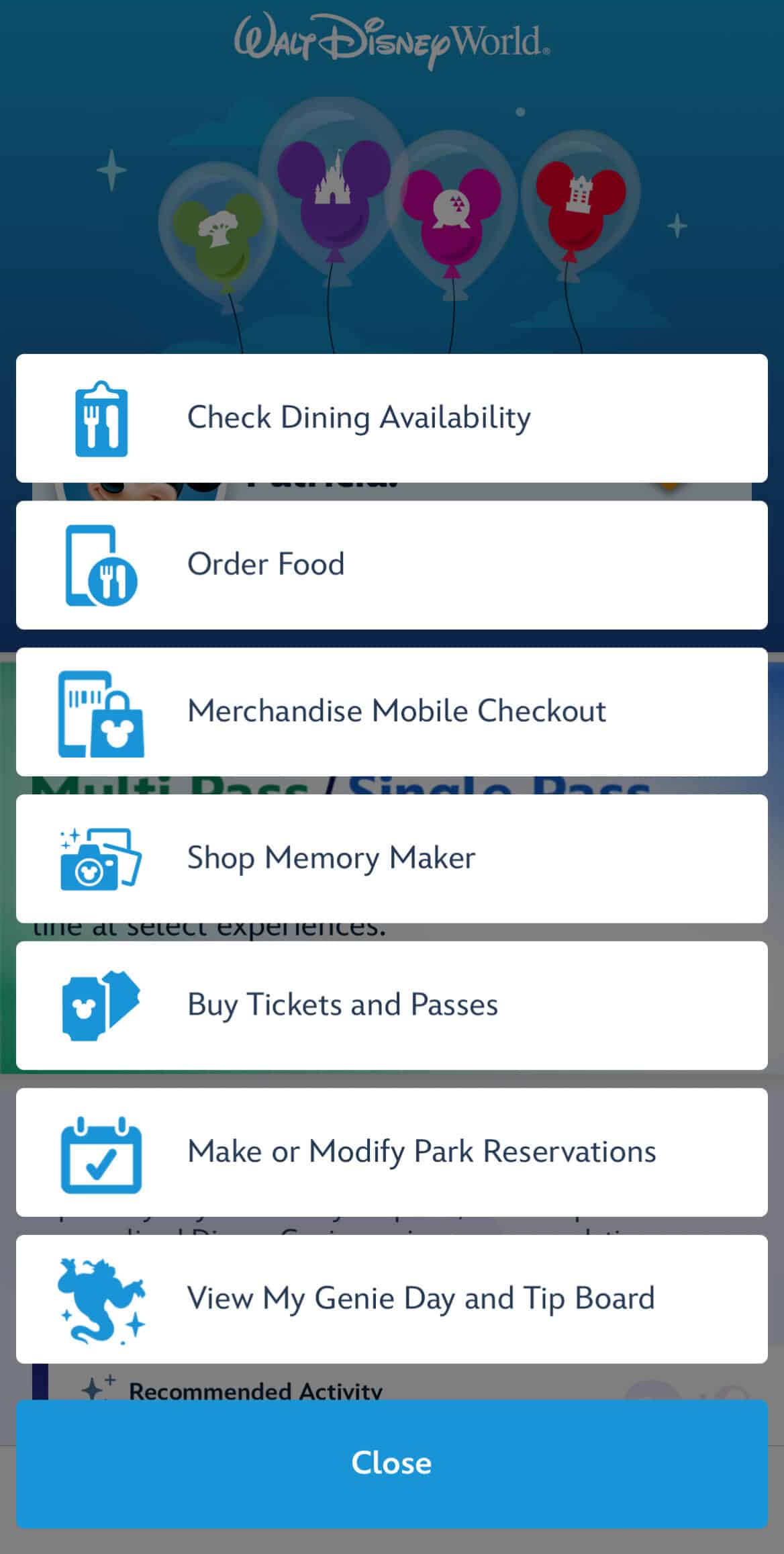Screen dimensions: 784x1554
Task: Tap the mobile Order Food icon
Action: tap(101, 564)
